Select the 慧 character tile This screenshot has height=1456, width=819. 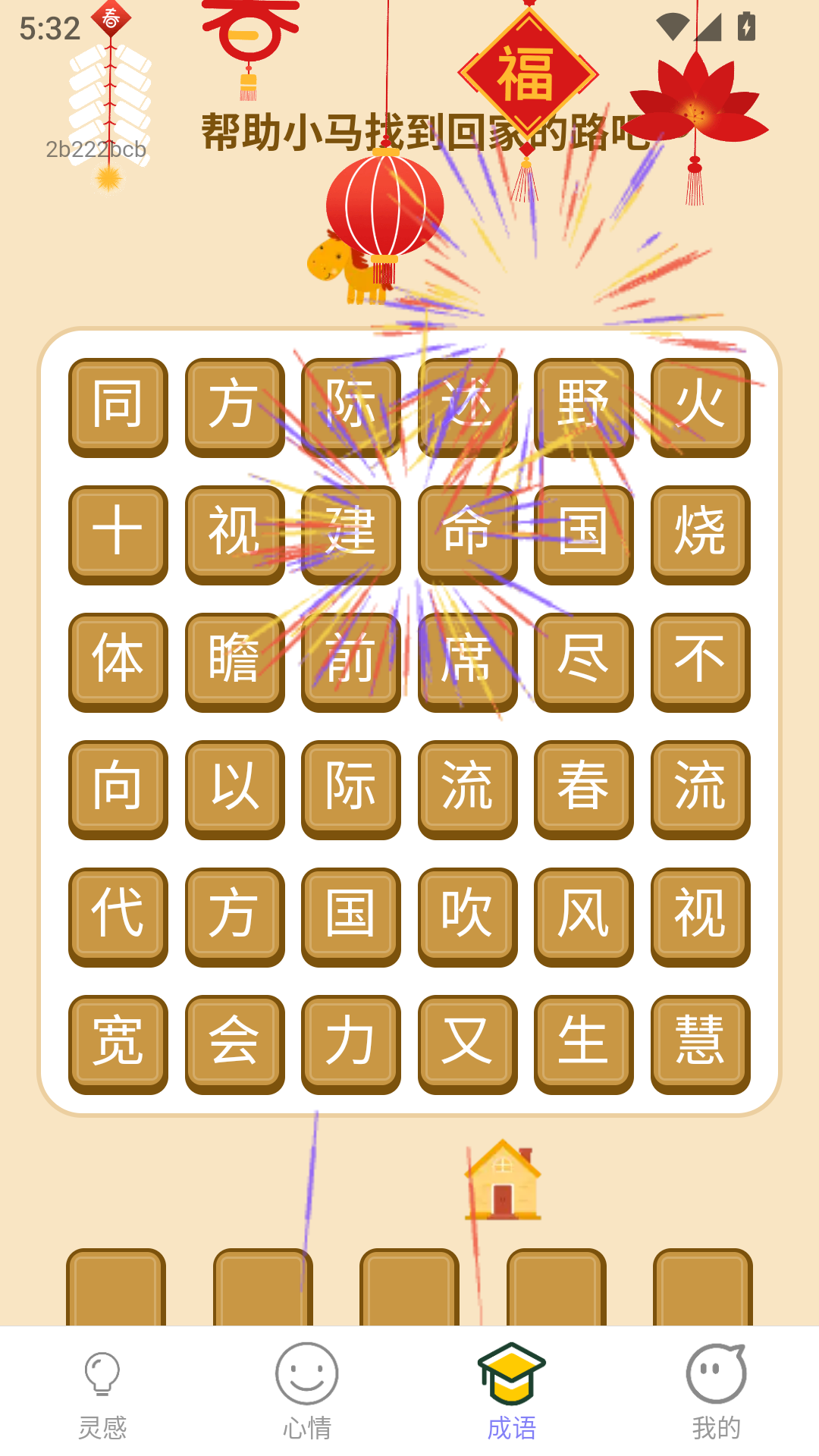[x=700, y=1043]
